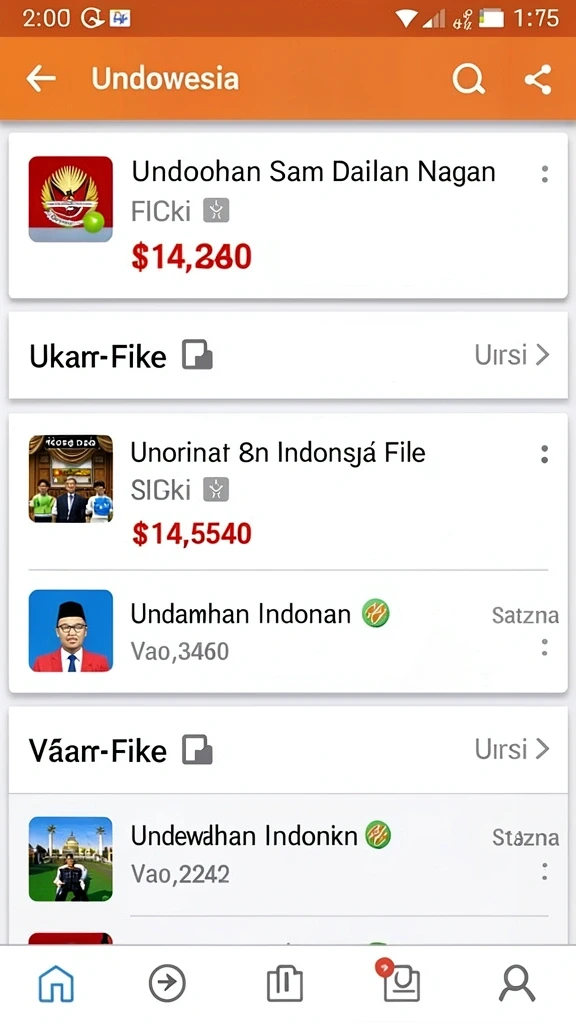Viewport: 576px width, 1024px height.
Task: Open the Unorinat 8n Indonsjá File item
Action: click(288, 492)
